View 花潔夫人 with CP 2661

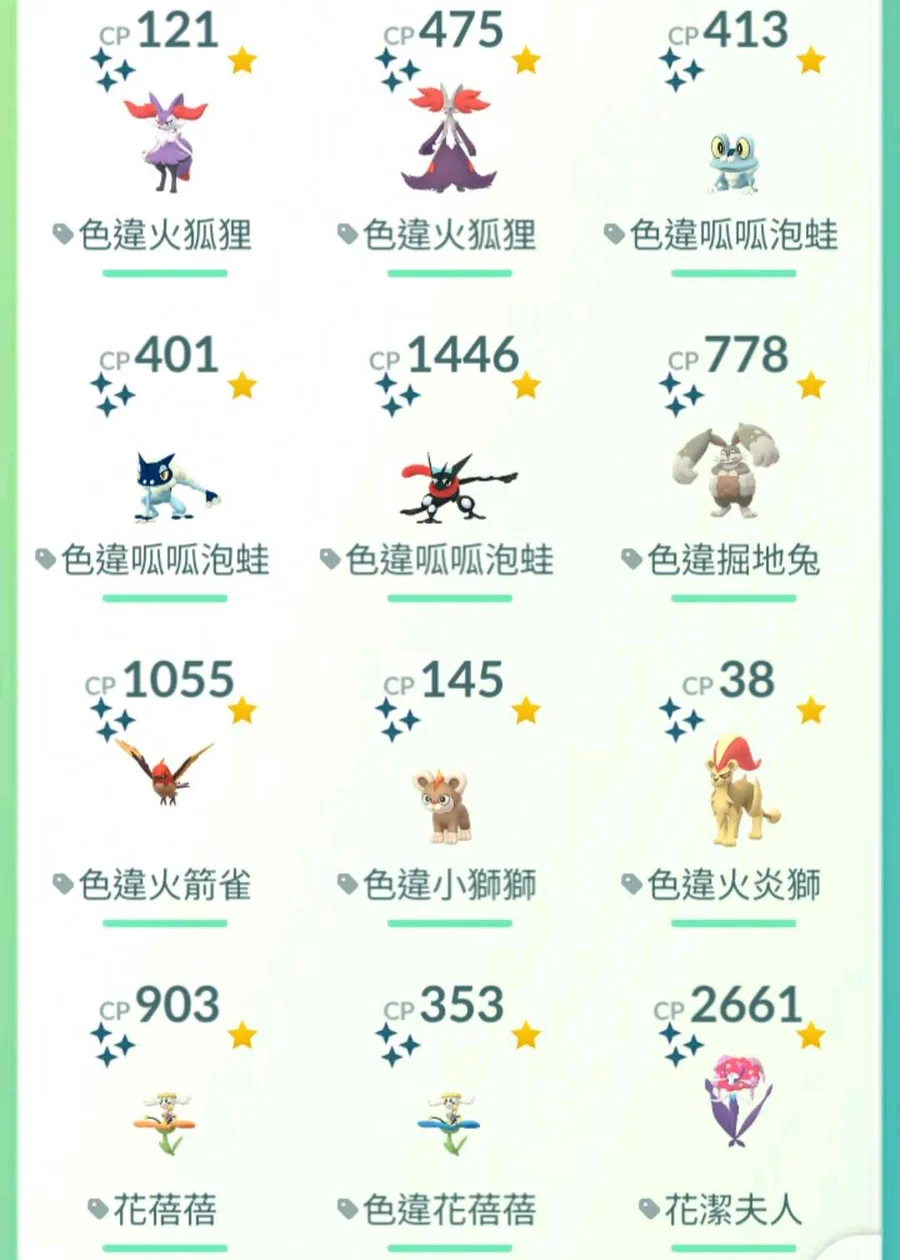pos(735,1100)
